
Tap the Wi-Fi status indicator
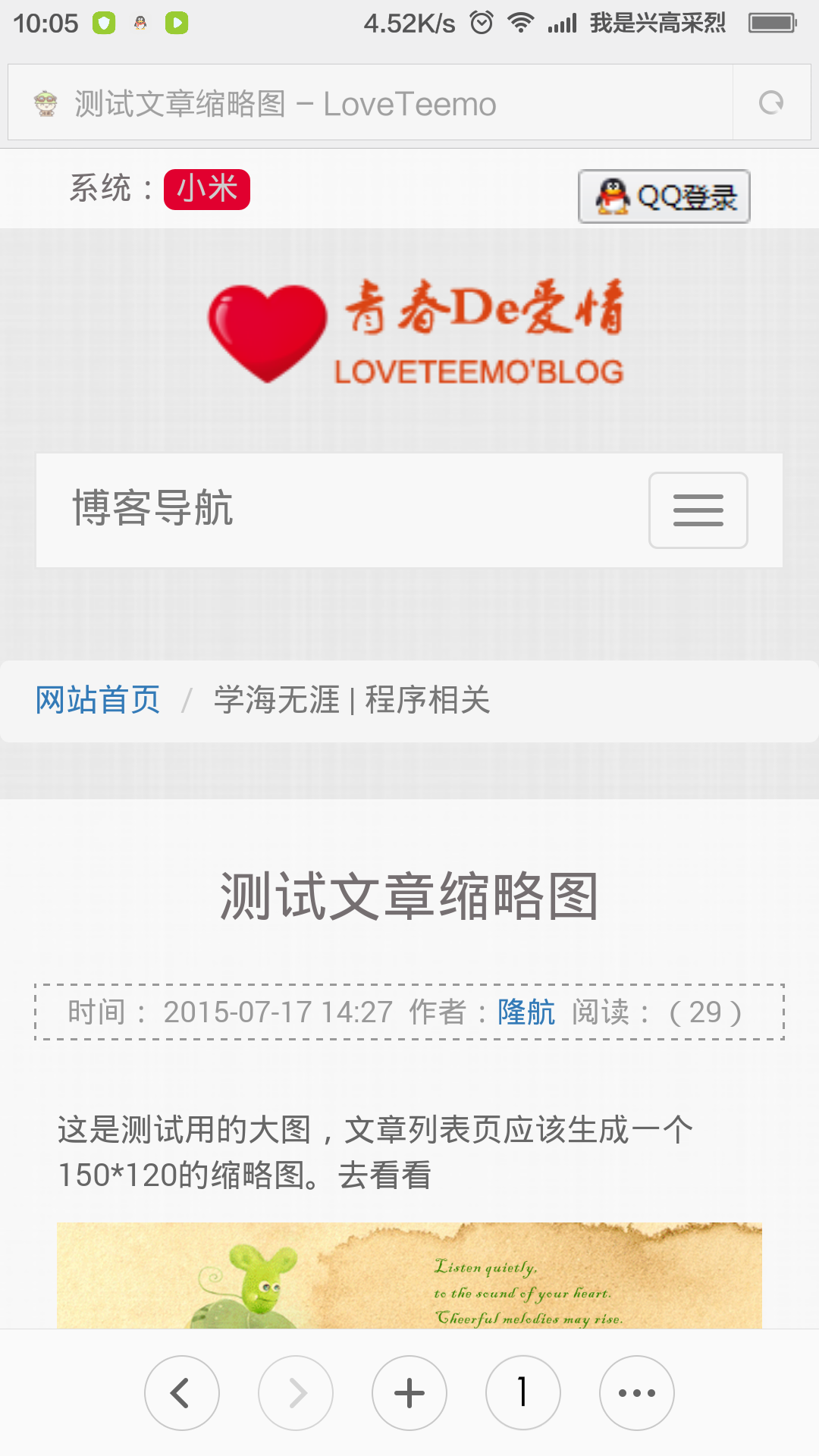pos(522,22)
